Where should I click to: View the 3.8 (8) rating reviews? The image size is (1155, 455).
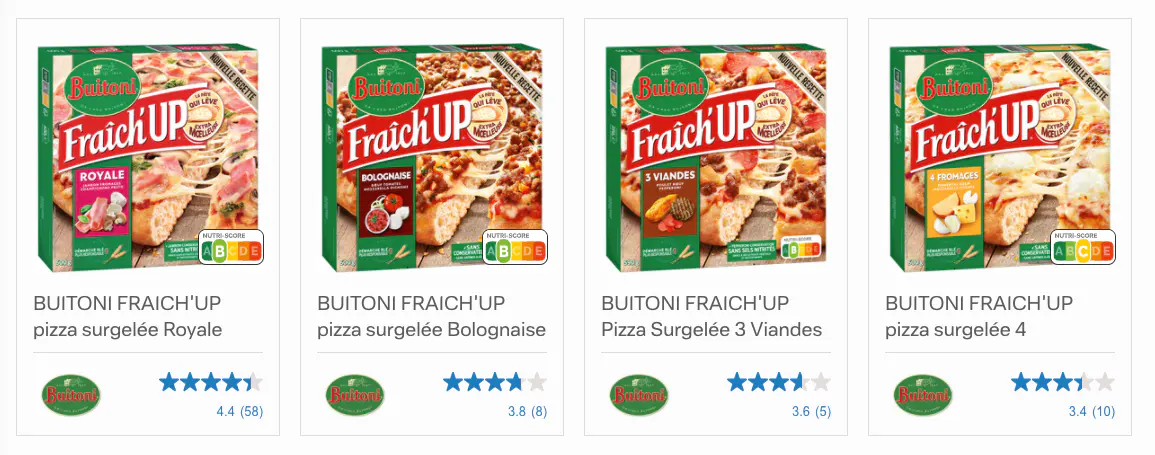coord(525,410)
